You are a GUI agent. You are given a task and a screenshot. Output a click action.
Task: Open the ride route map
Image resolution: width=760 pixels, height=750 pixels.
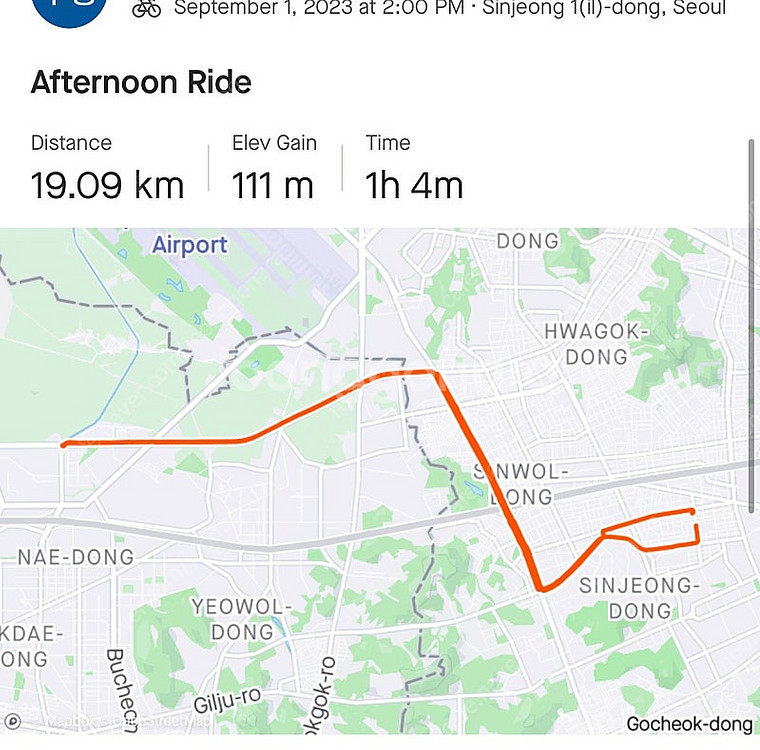(380, 480)
